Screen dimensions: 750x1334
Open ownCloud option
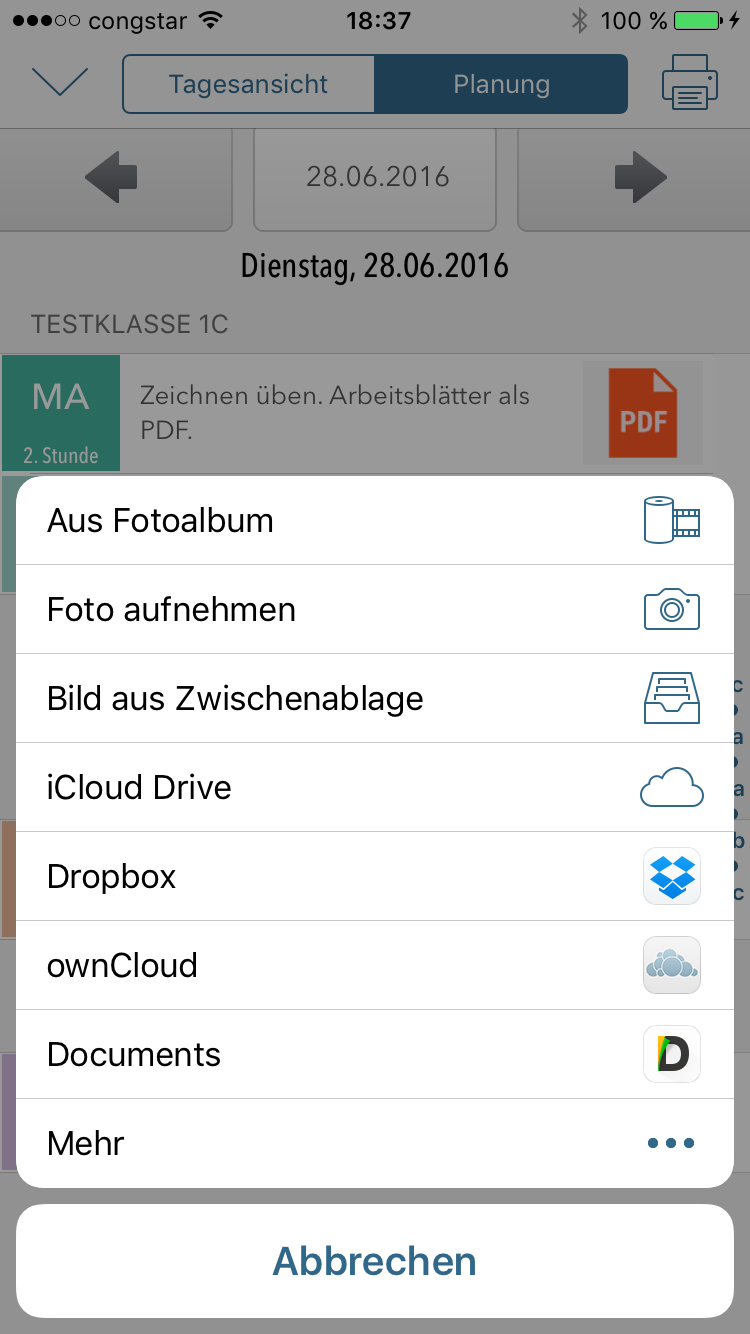(375, 965)
